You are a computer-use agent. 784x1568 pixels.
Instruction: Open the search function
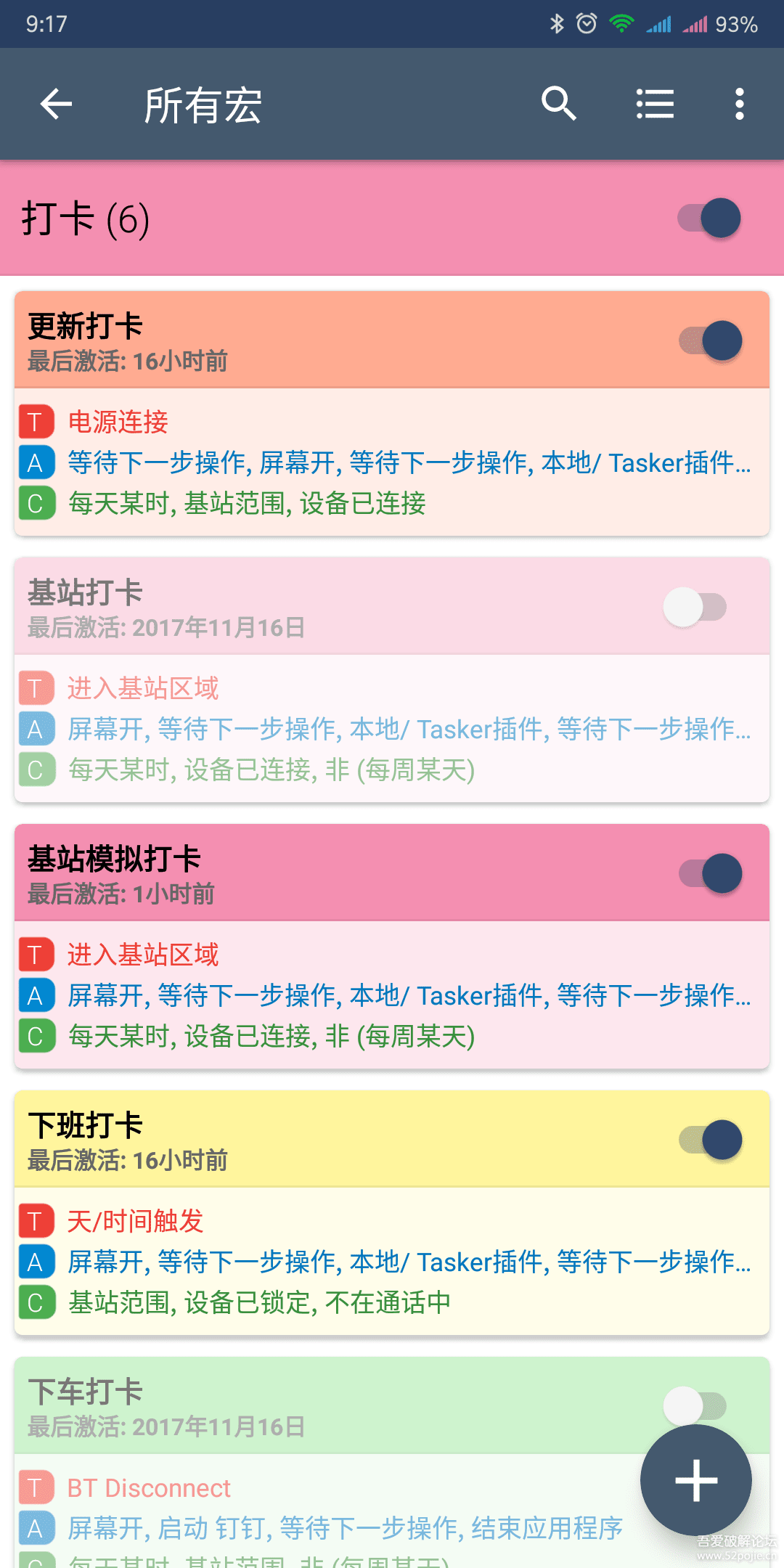pos(559,104)
